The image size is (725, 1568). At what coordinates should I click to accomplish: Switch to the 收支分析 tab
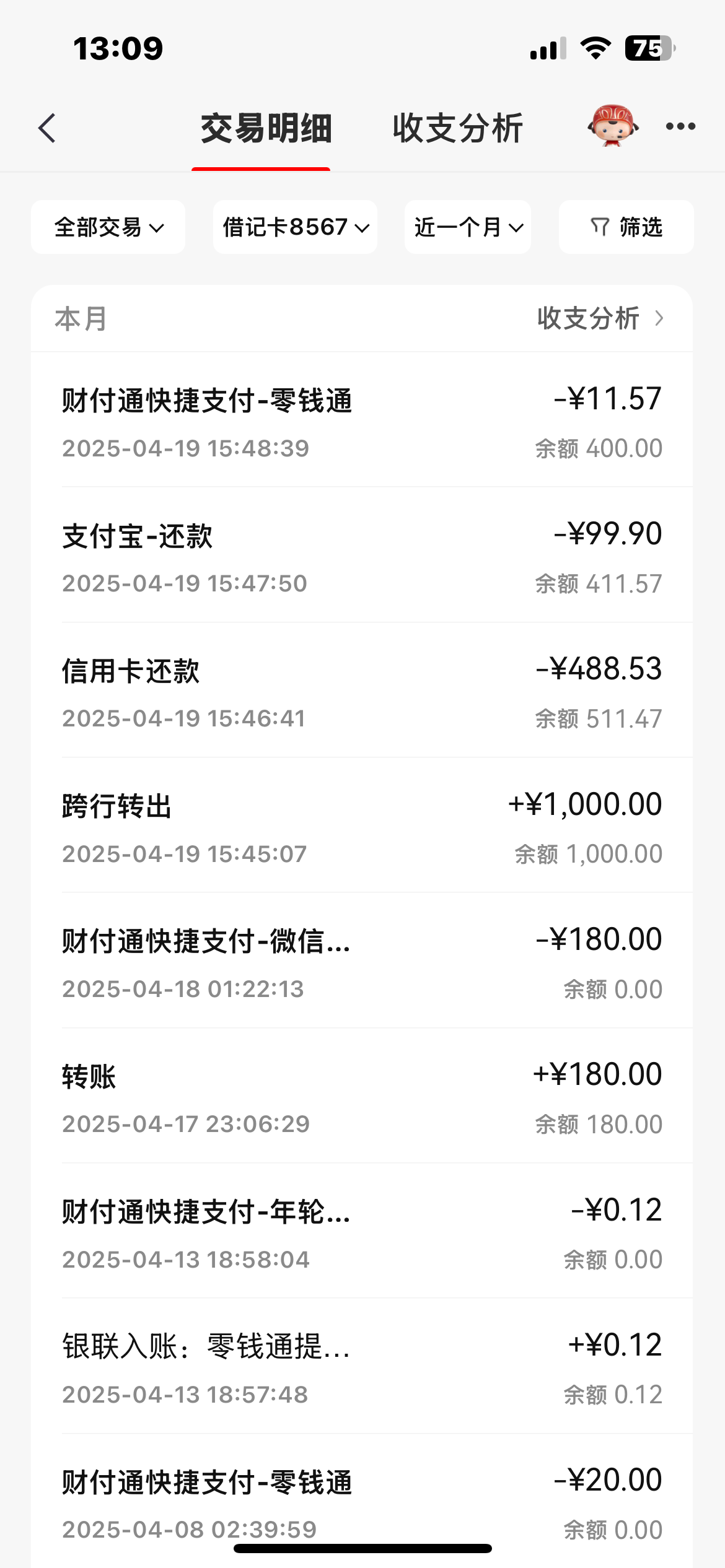[x=458, y=128]
